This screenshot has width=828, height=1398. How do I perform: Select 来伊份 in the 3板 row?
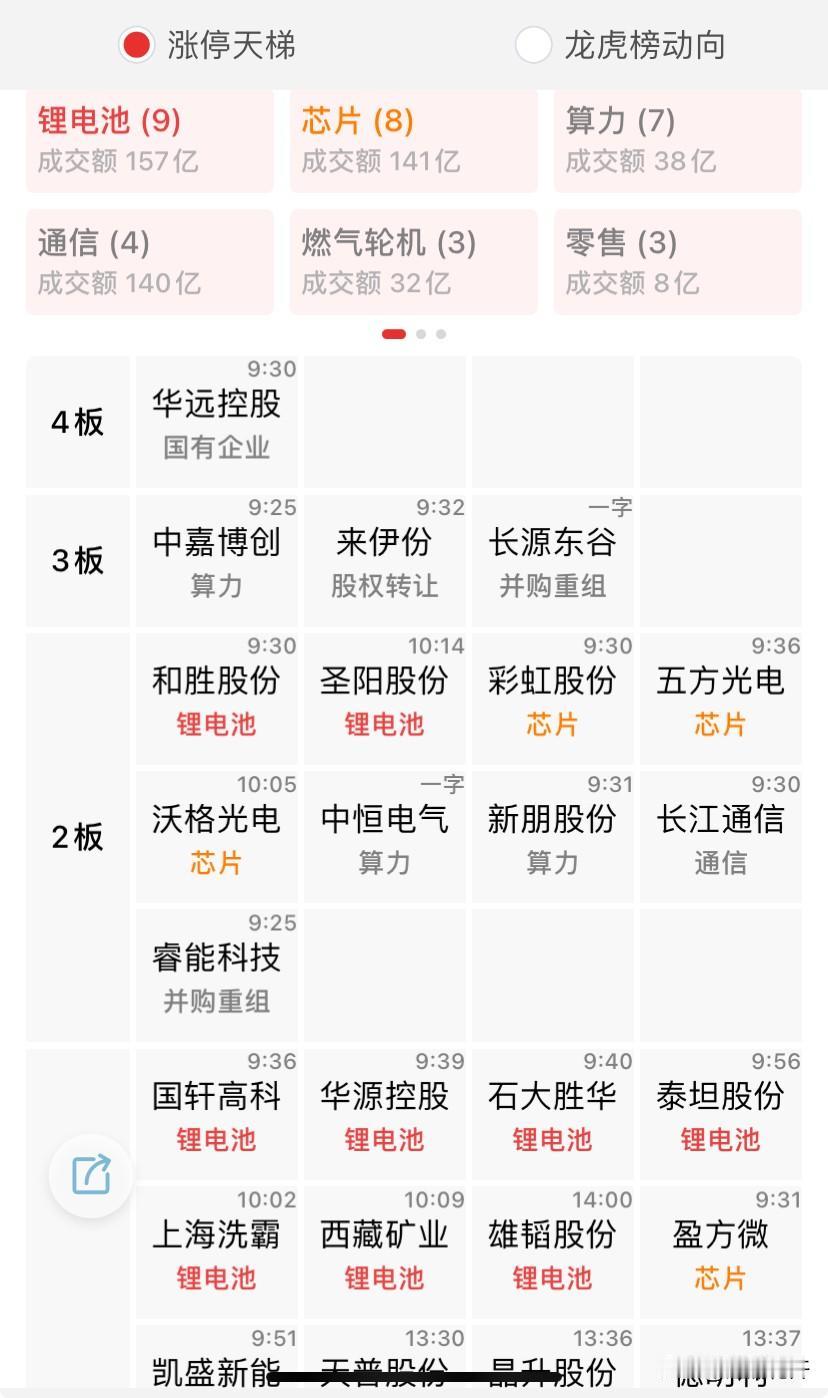383,558
